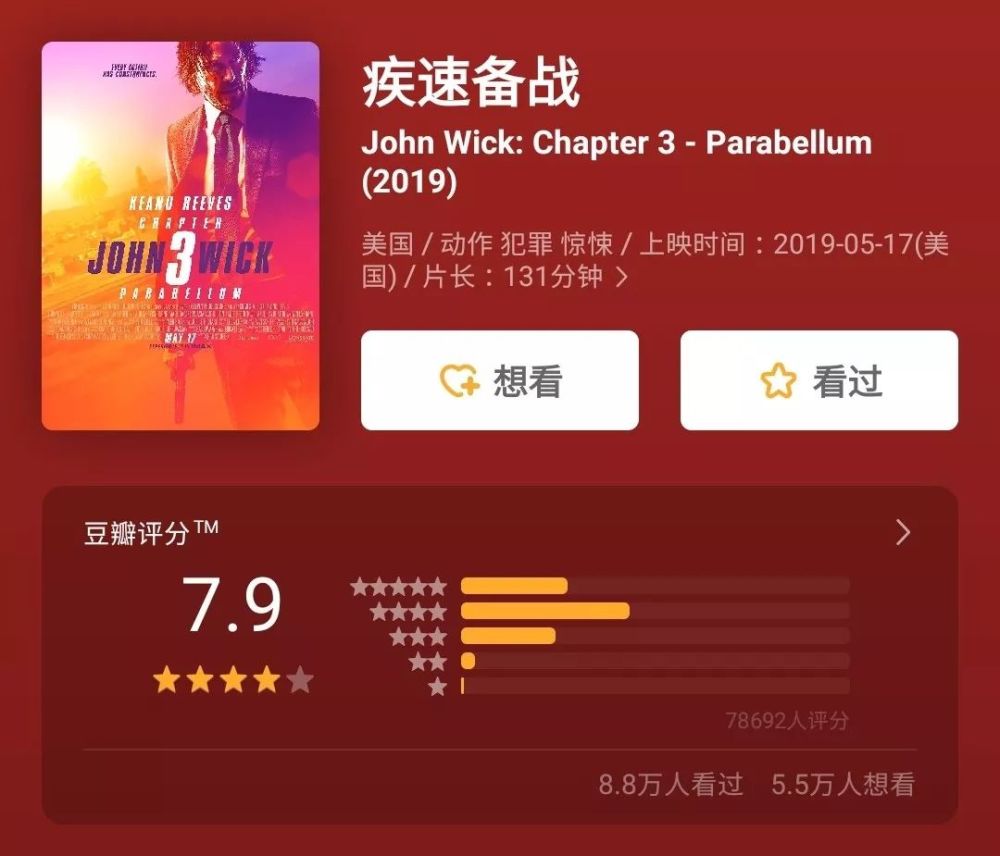Screen dimensions: 1000x856
Task: Mark the movie as 想看
Action: [x=499, y=380]
